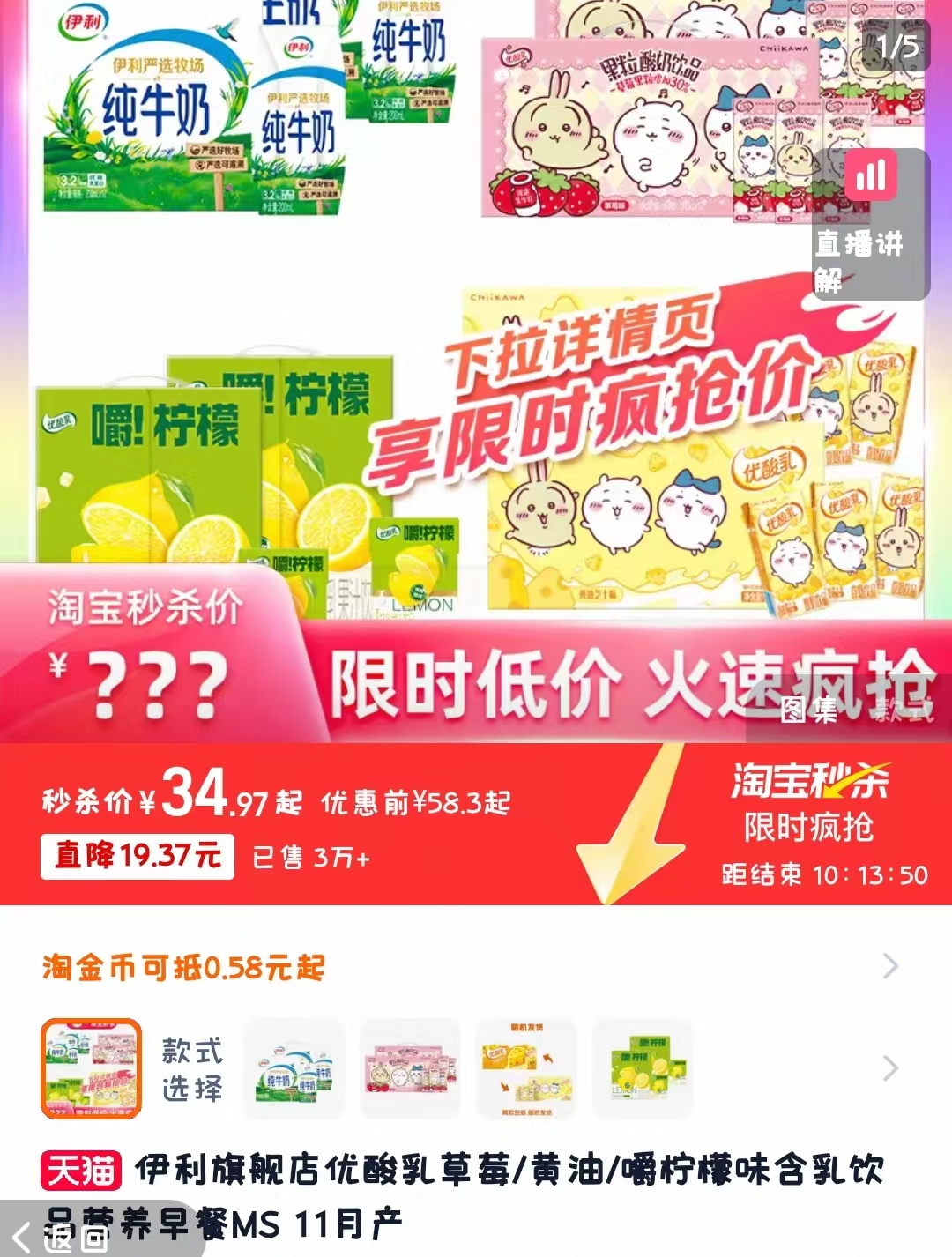Select the pink strawberry yogurt style thumbnail
This screenshot has height=1257, width=952.
point(410,1069)
